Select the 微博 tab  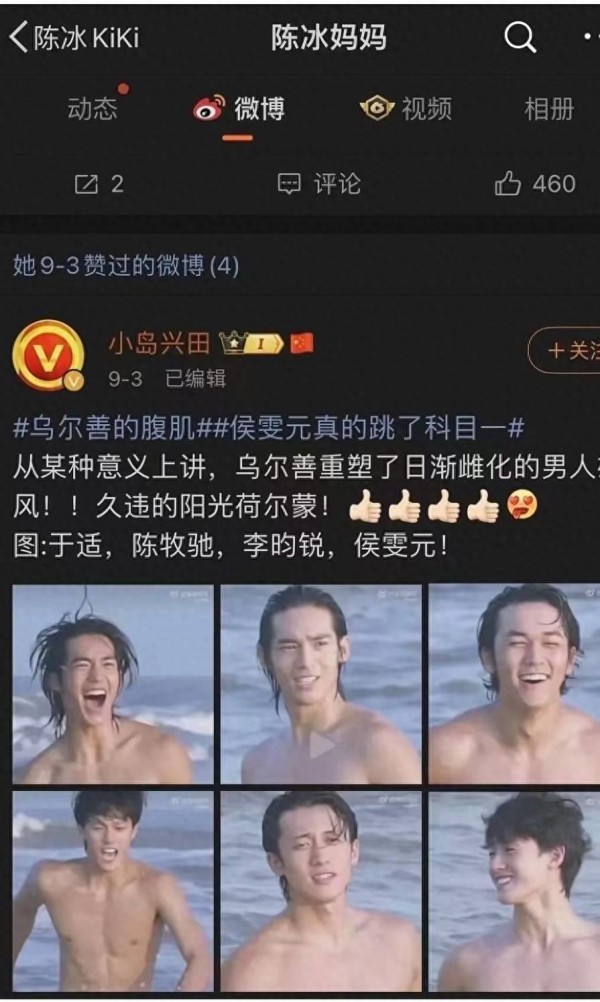[239, 109]
